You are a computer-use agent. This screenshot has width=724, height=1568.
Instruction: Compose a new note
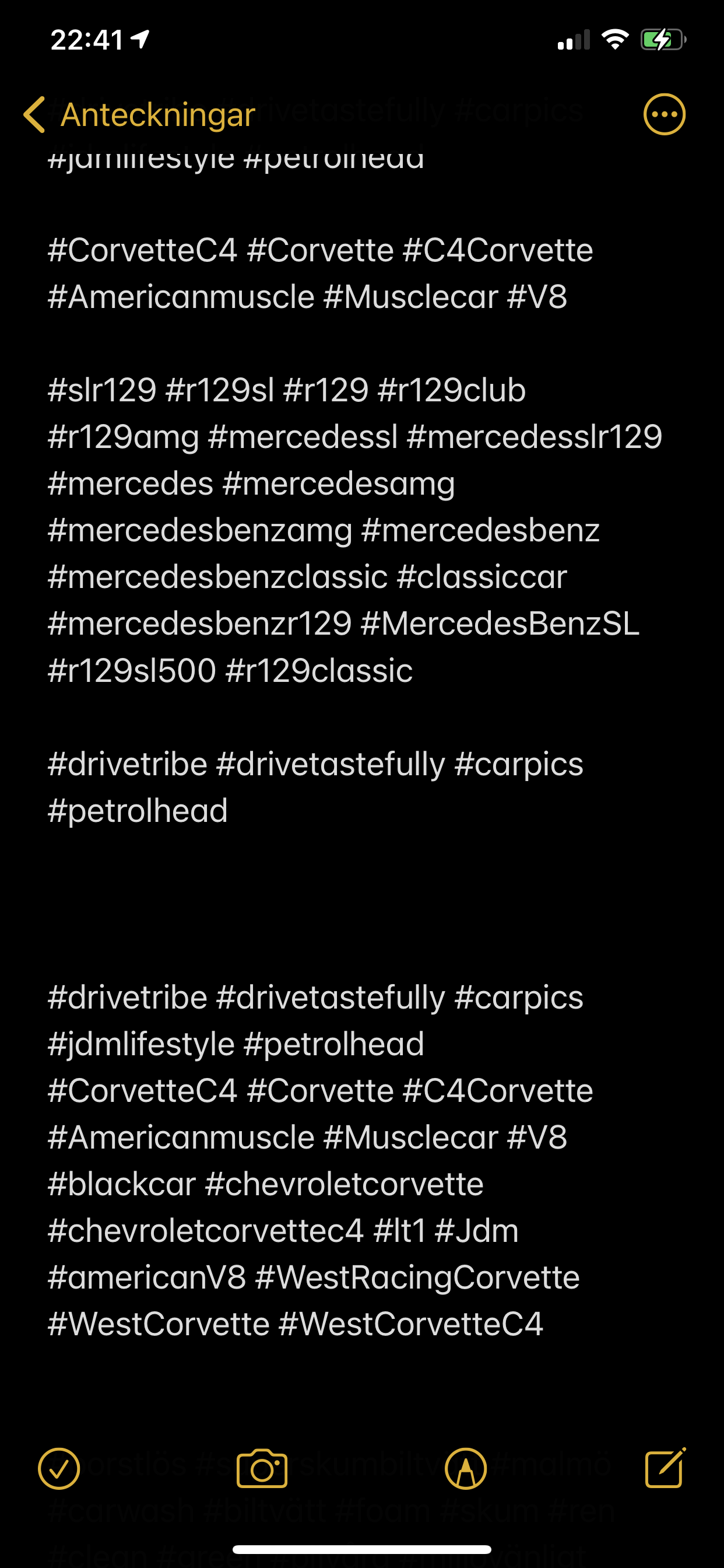click(666, 1468)
